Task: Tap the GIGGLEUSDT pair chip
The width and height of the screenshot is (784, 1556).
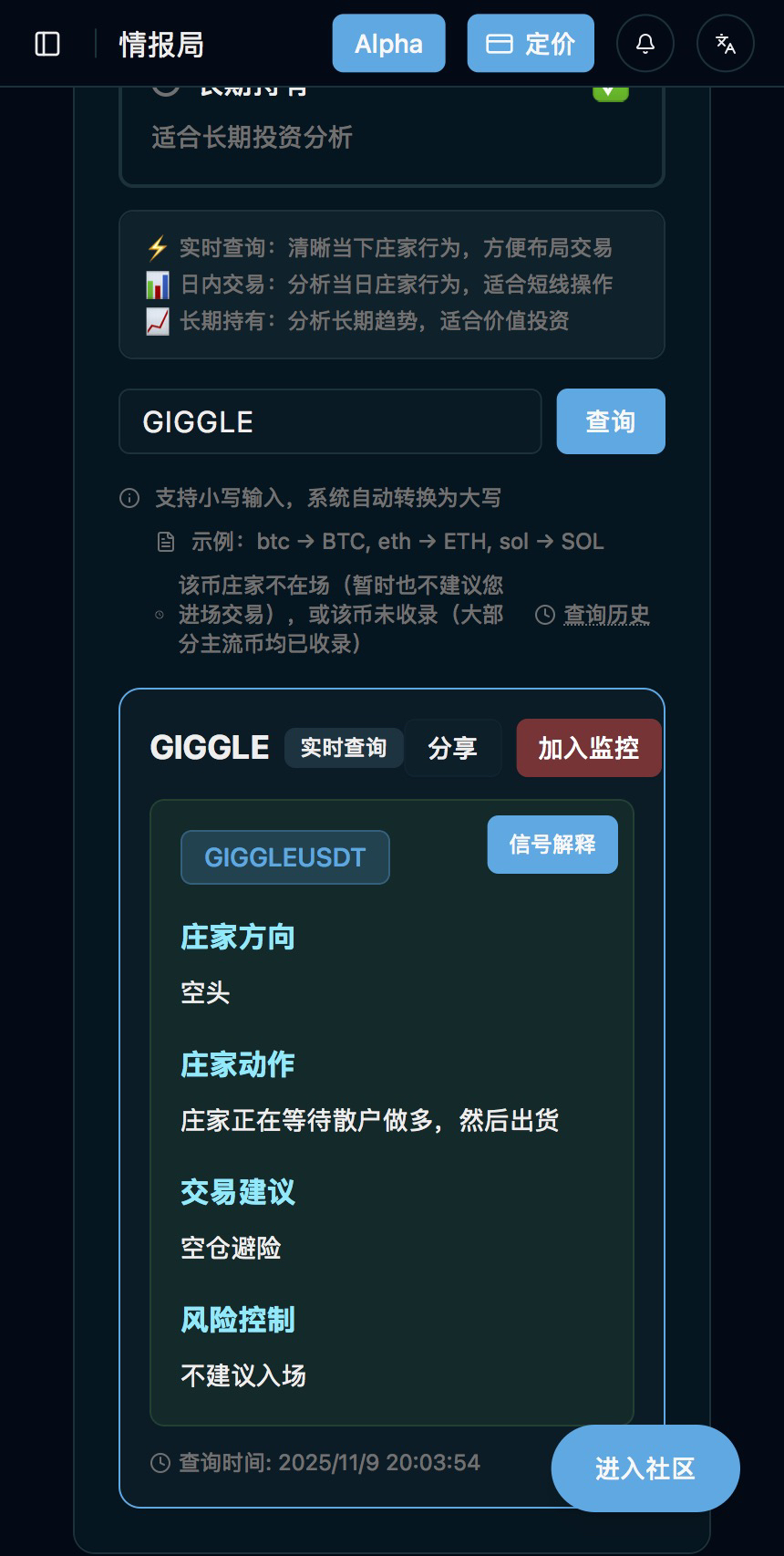Action: (285, 857)
